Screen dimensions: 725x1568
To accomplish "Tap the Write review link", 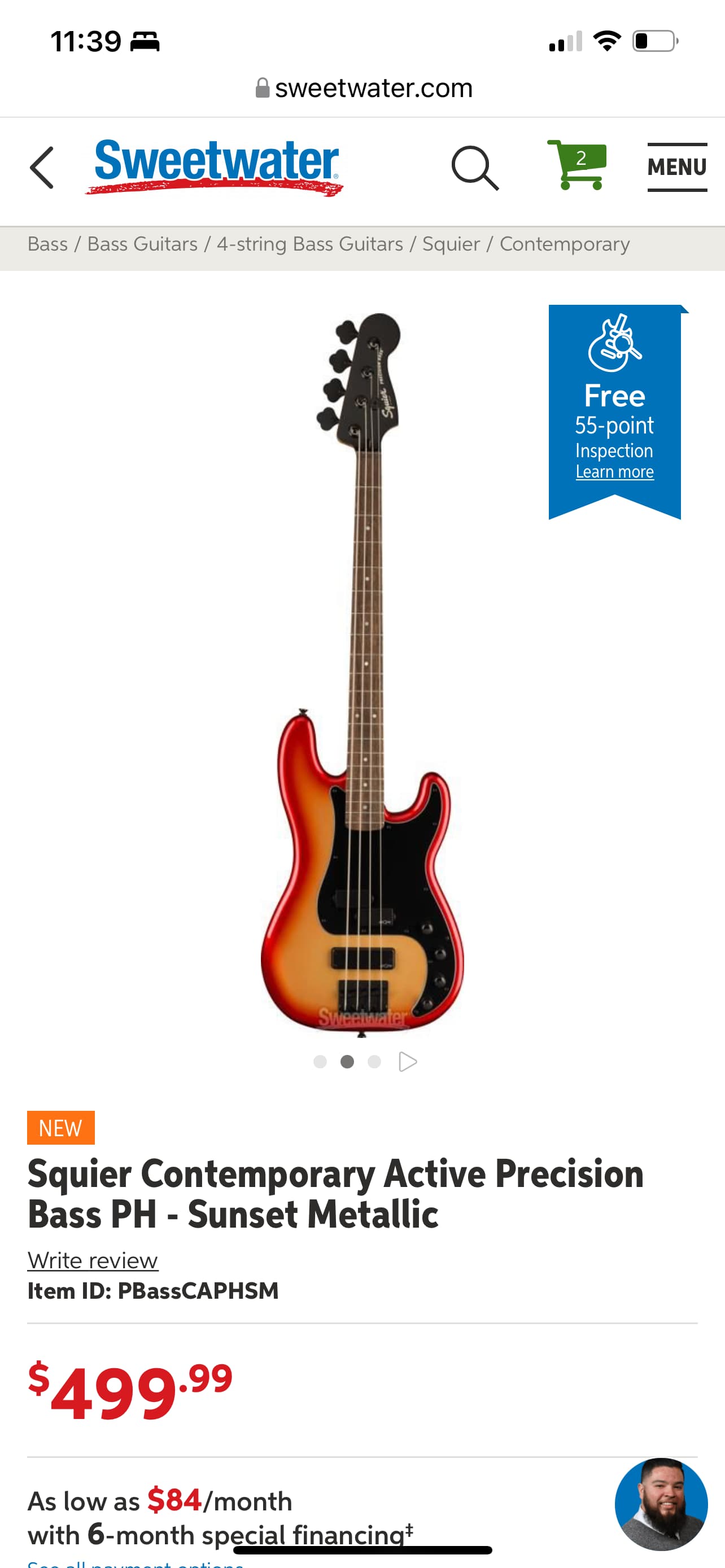I will 93,1260.
